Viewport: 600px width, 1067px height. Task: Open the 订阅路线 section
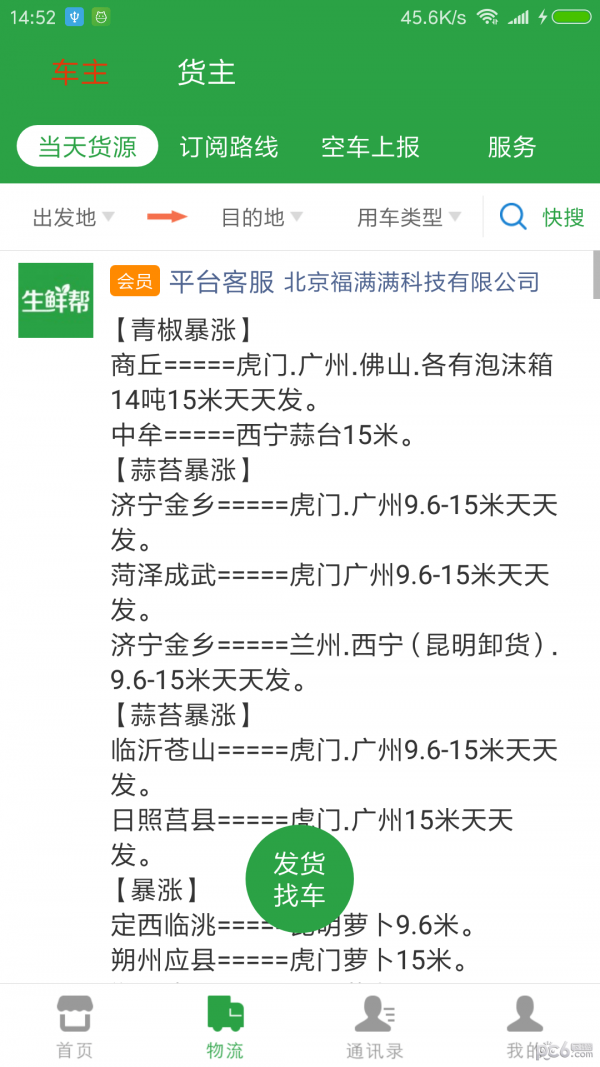coord(229,146)
